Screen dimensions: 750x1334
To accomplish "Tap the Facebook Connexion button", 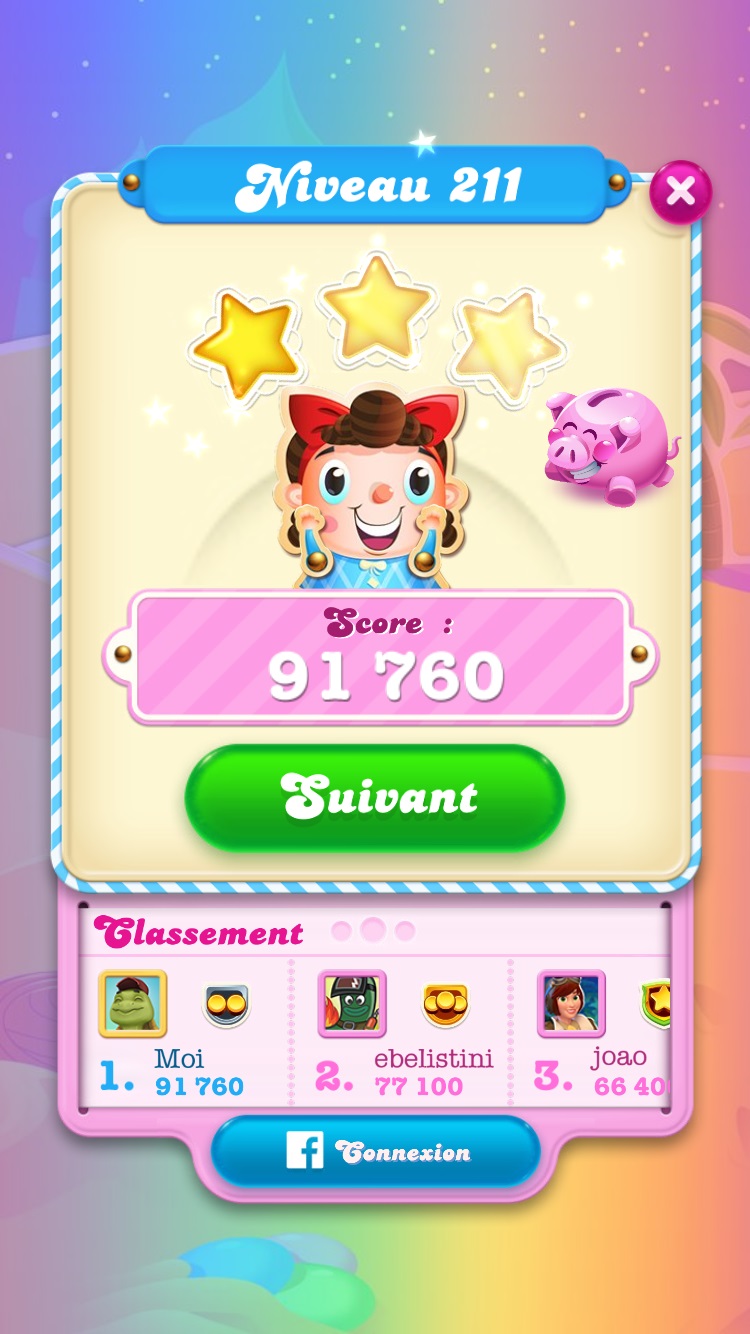I will pyautogui.click(x=375, y=1152).
